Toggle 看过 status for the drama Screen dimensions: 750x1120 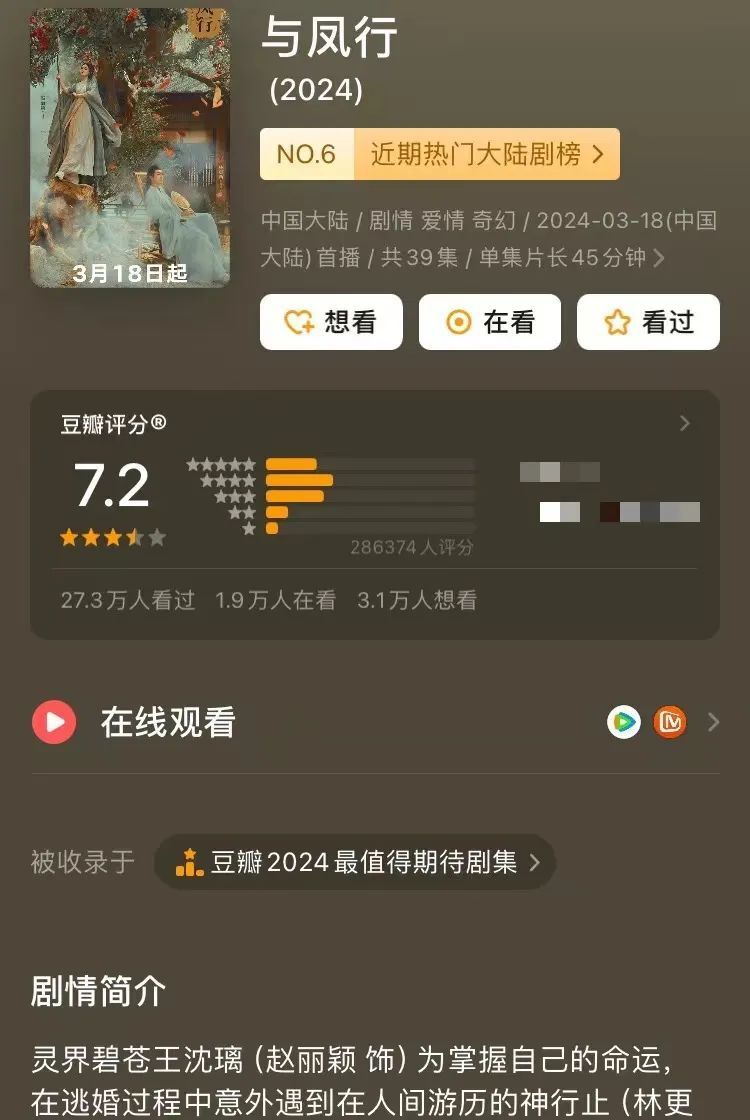(648, 321)
